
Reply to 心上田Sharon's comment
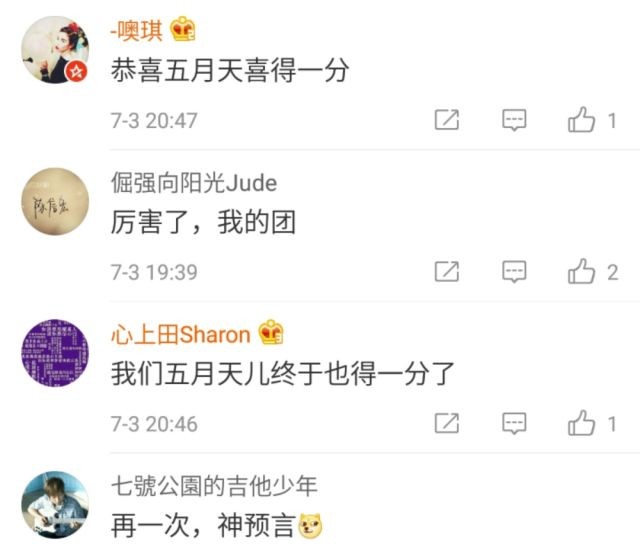[514, 424]
